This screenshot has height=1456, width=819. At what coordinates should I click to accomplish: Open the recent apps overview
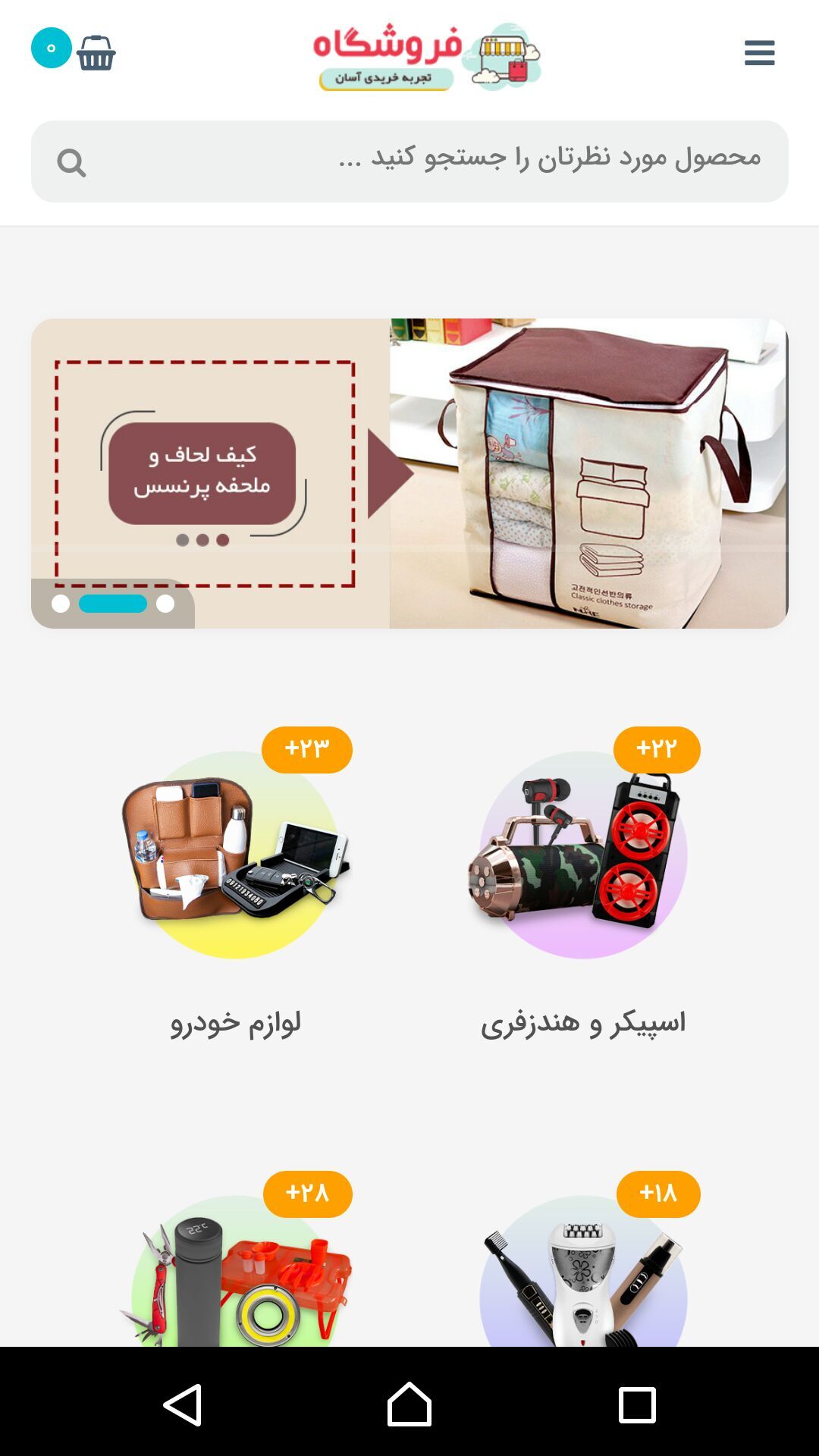(637, 1404)
